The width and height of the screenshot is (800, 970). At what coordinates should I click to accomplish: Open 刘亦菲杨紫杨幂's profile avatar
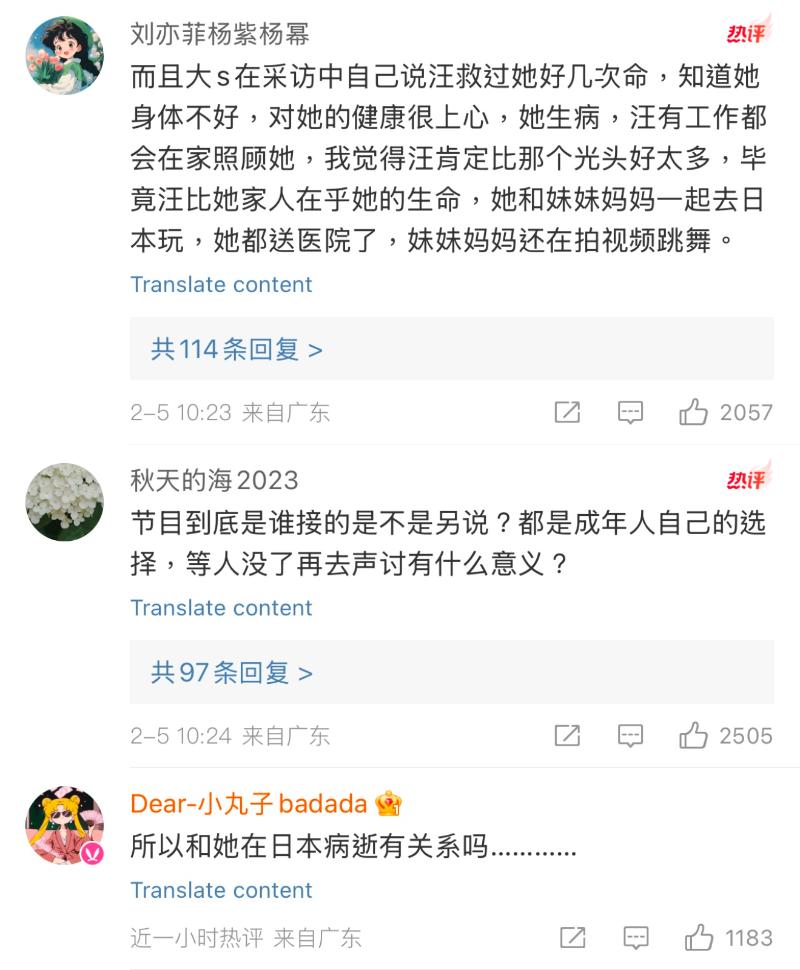pyautogui.click(x=64, y=56)
